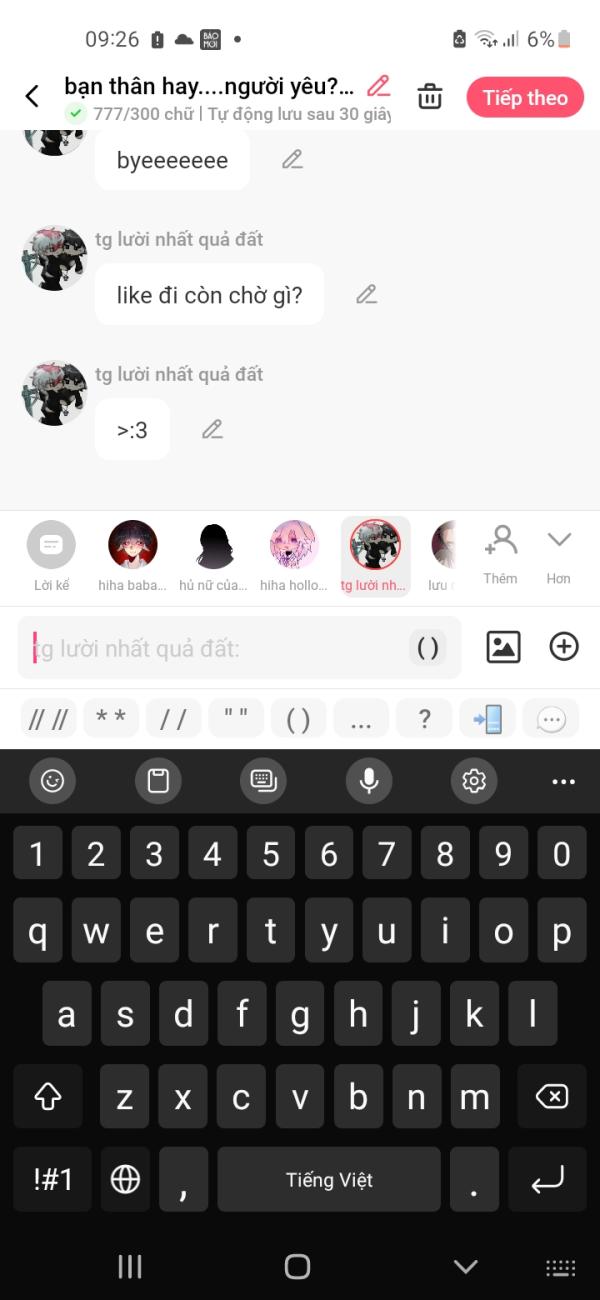Select the Lời kể narrator option
The image size is (600, 1300).
point(51,557)
